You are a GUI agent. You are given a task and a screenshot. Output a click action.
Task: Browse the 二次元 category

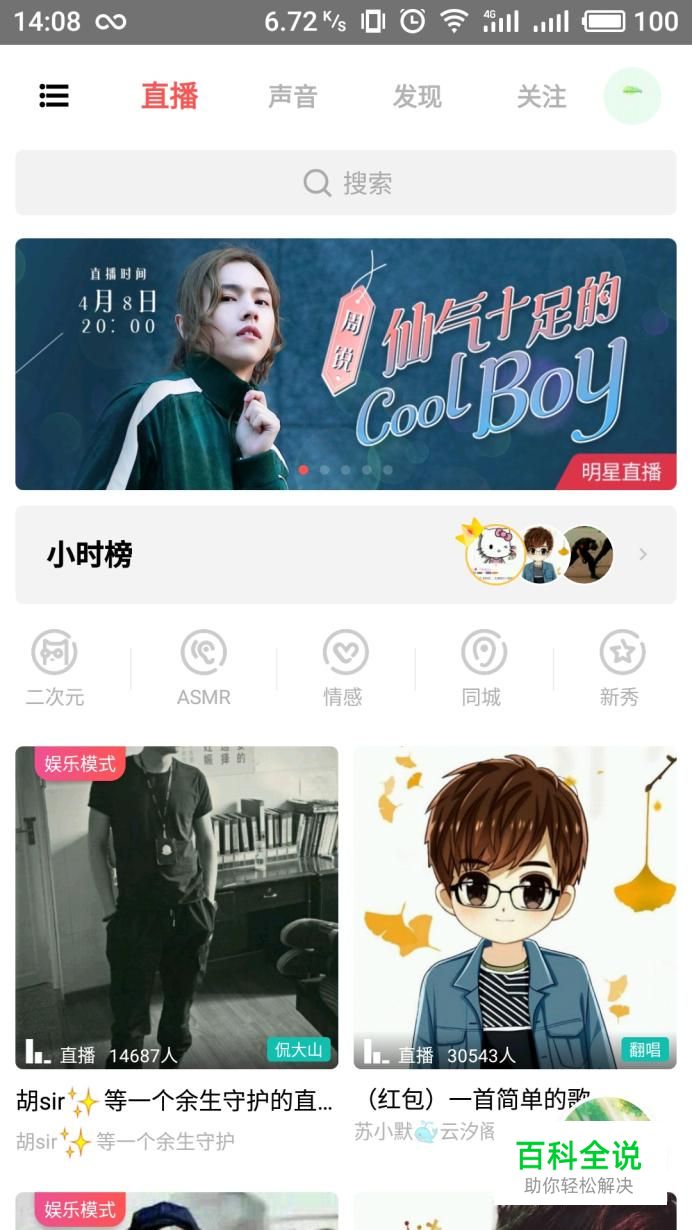55,668
